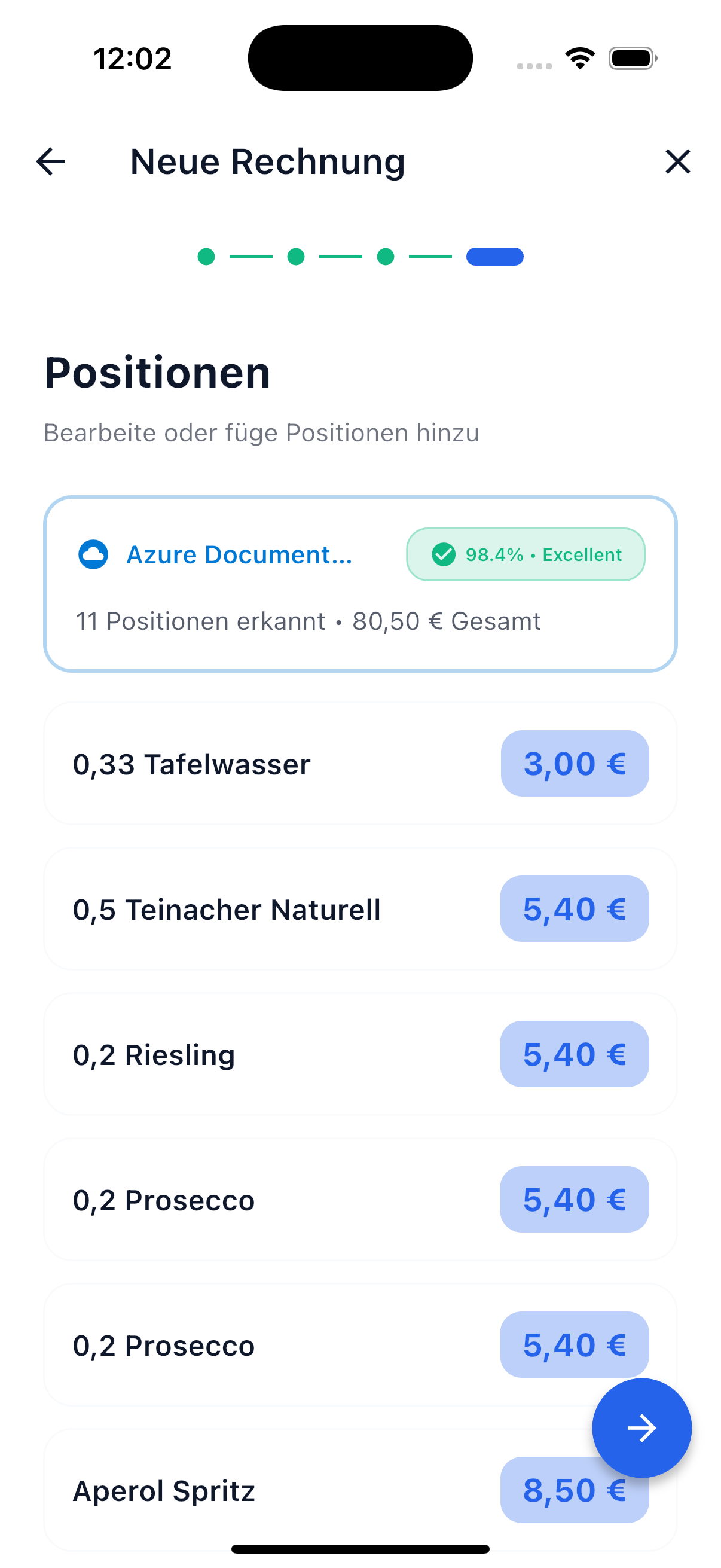
Task: Tap the back arrow to return
Action: (x=50, y=161)
